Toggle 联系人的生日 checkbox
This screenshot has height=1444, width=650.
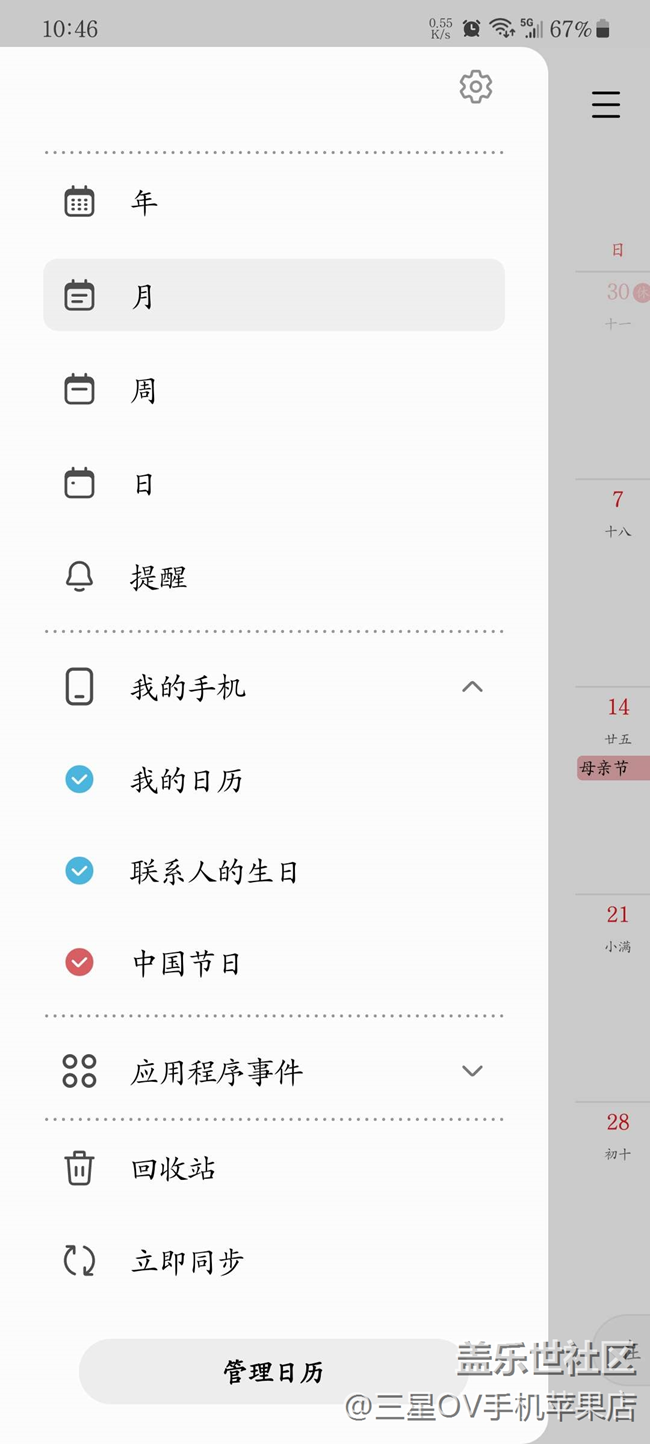[x=80, y=871]
